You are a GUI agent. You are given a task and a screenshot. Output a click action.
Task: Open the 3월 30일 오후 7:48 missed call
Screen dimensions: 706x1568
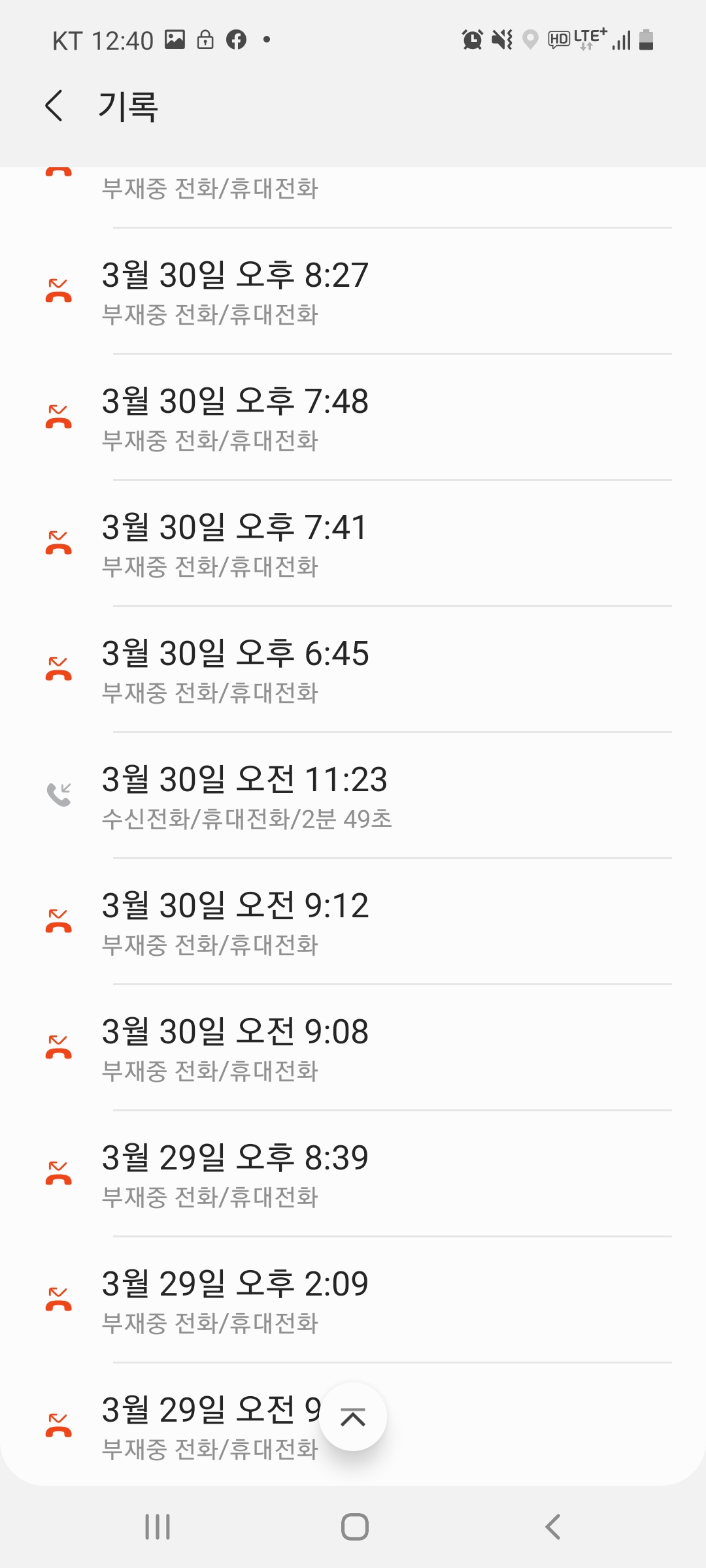click(353, 418)
